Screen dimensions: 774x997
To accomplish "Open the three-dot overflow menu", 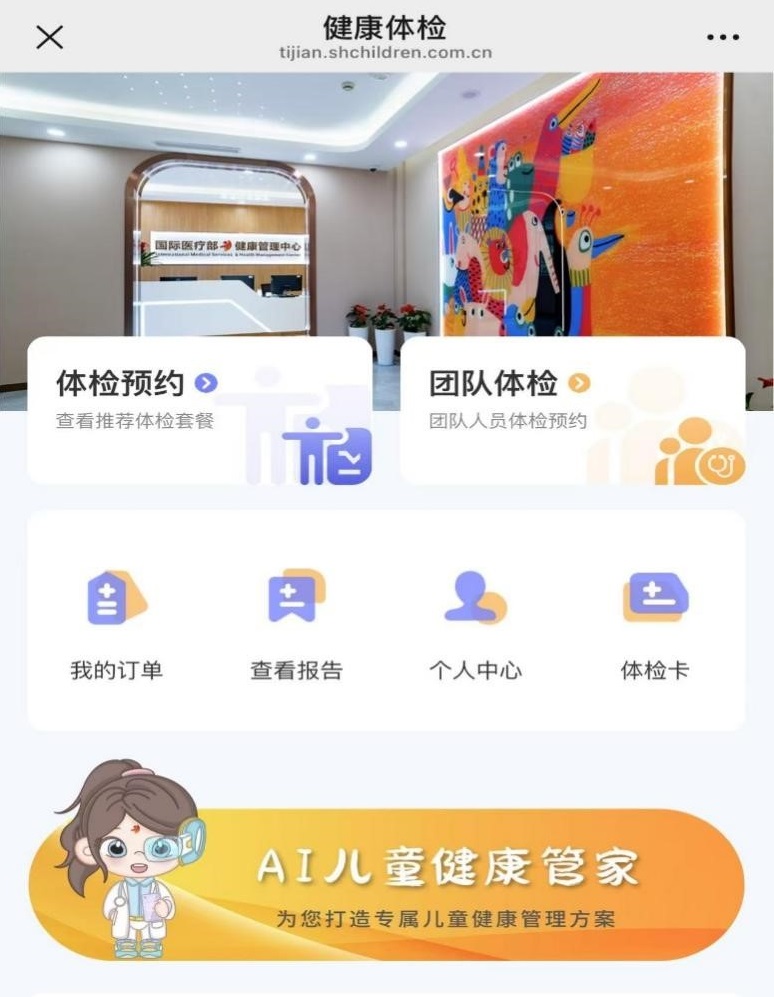I will [x=722, y=37].
